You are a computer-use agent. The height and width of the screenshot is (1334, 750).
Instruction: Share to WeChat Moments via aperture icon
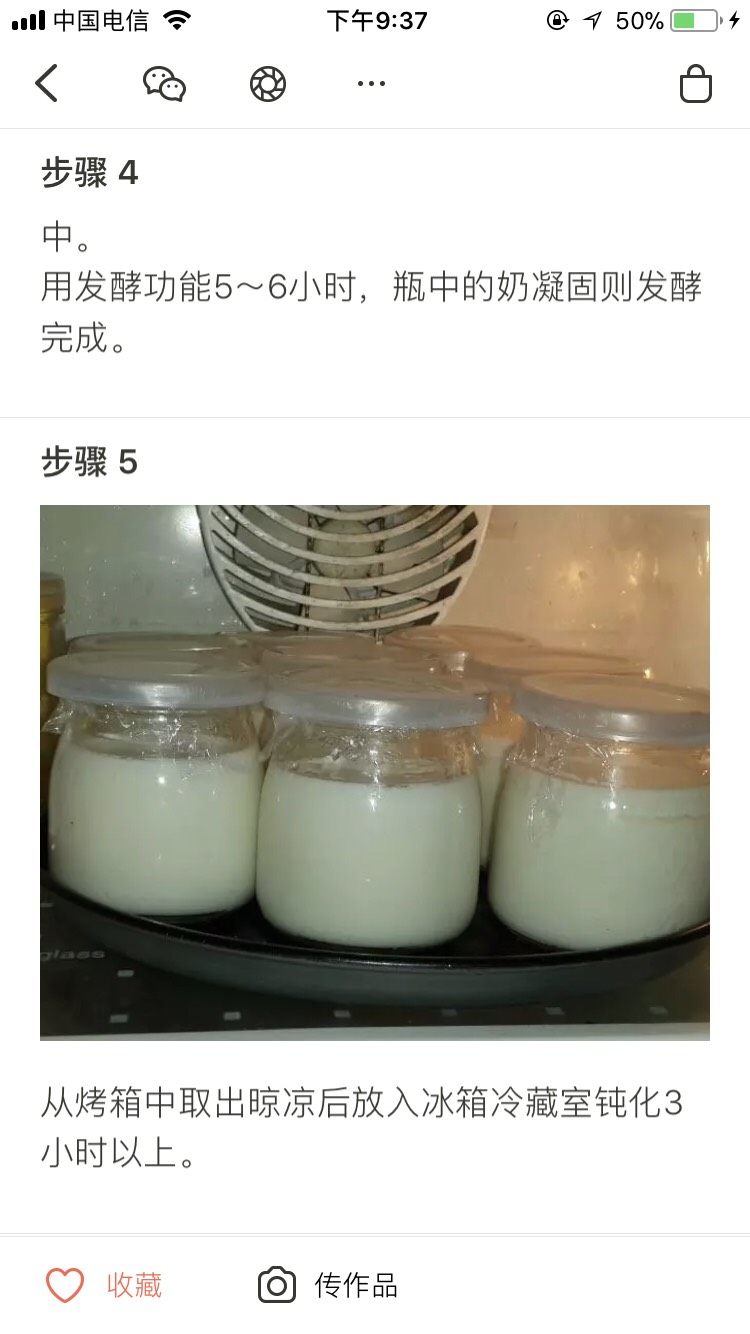268,84
